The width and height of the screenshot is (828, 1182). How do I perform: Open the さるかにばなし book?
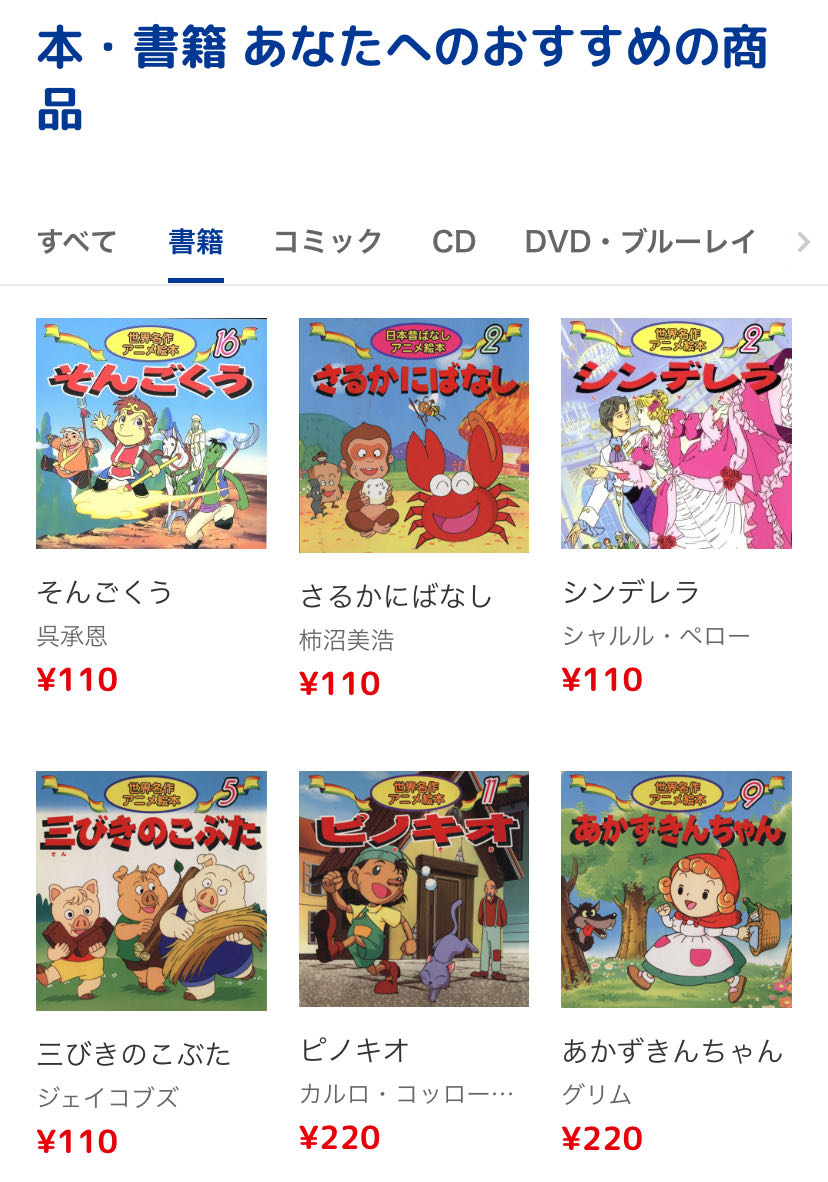[x=413, y=435]
